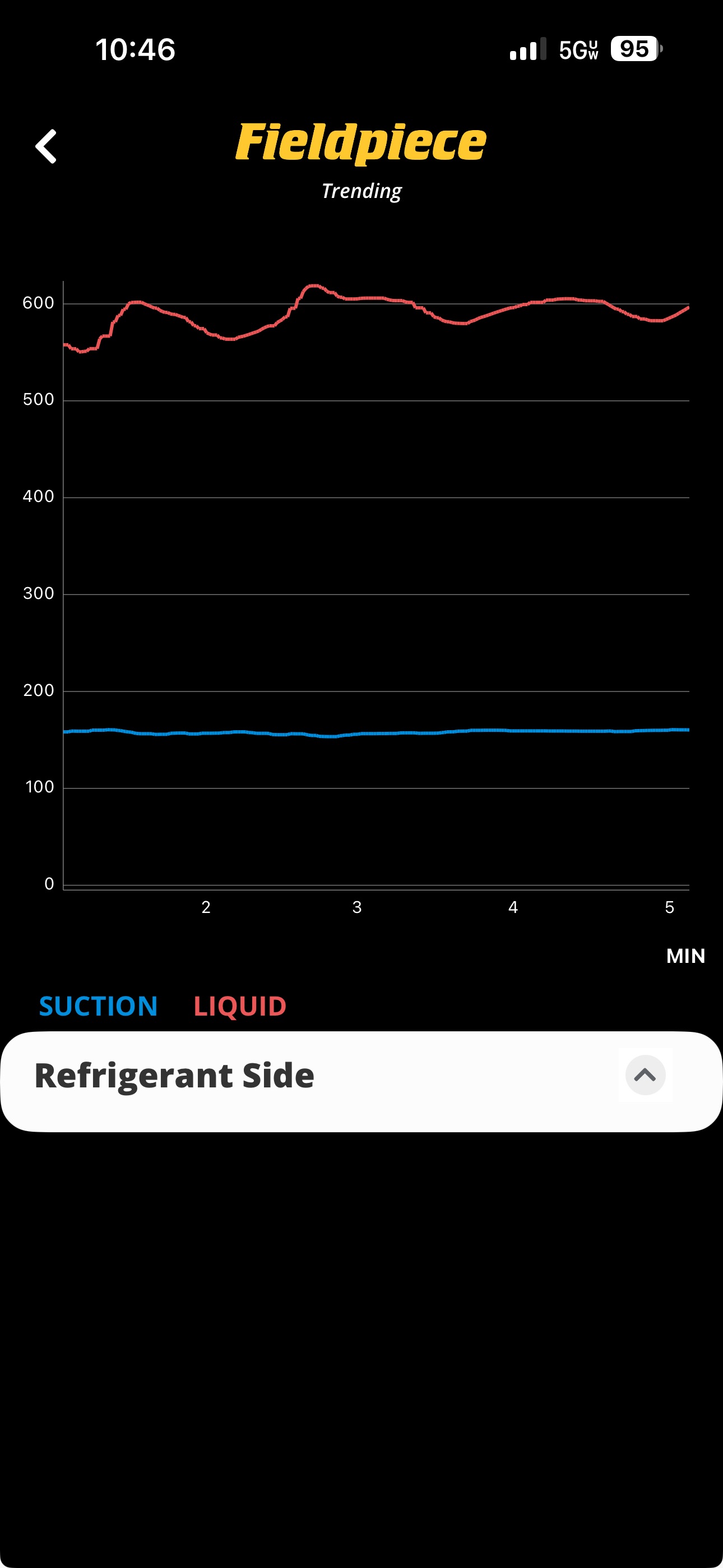This screenshot has width=723, height=1568.
Task: Go back from the Trending screen
Action: click(47, 146)
